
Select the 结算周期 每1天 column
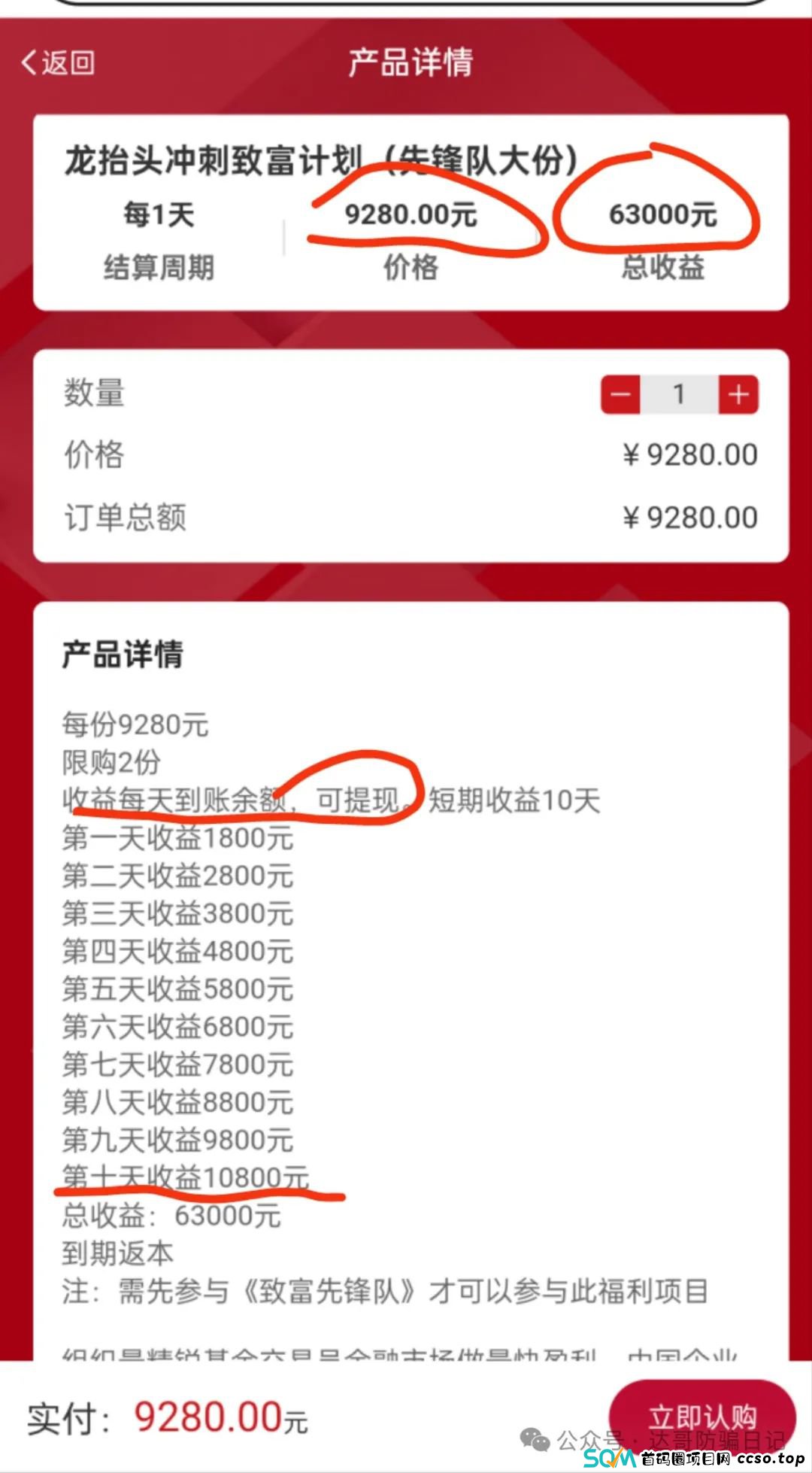pyautogui.click(x=159, y=241)
